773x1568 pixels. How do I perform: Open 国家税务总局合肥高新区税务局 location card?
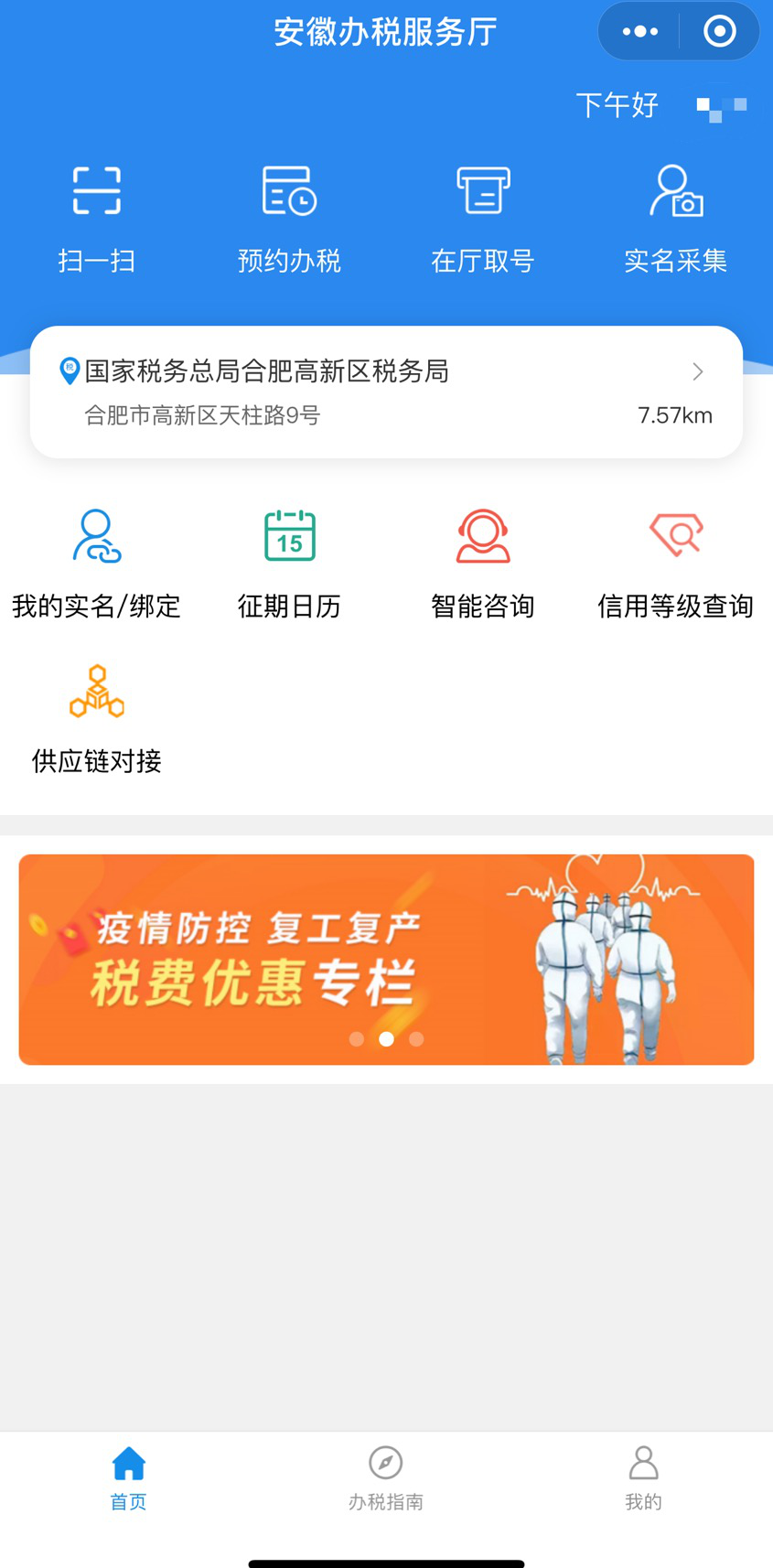[386, 392]
